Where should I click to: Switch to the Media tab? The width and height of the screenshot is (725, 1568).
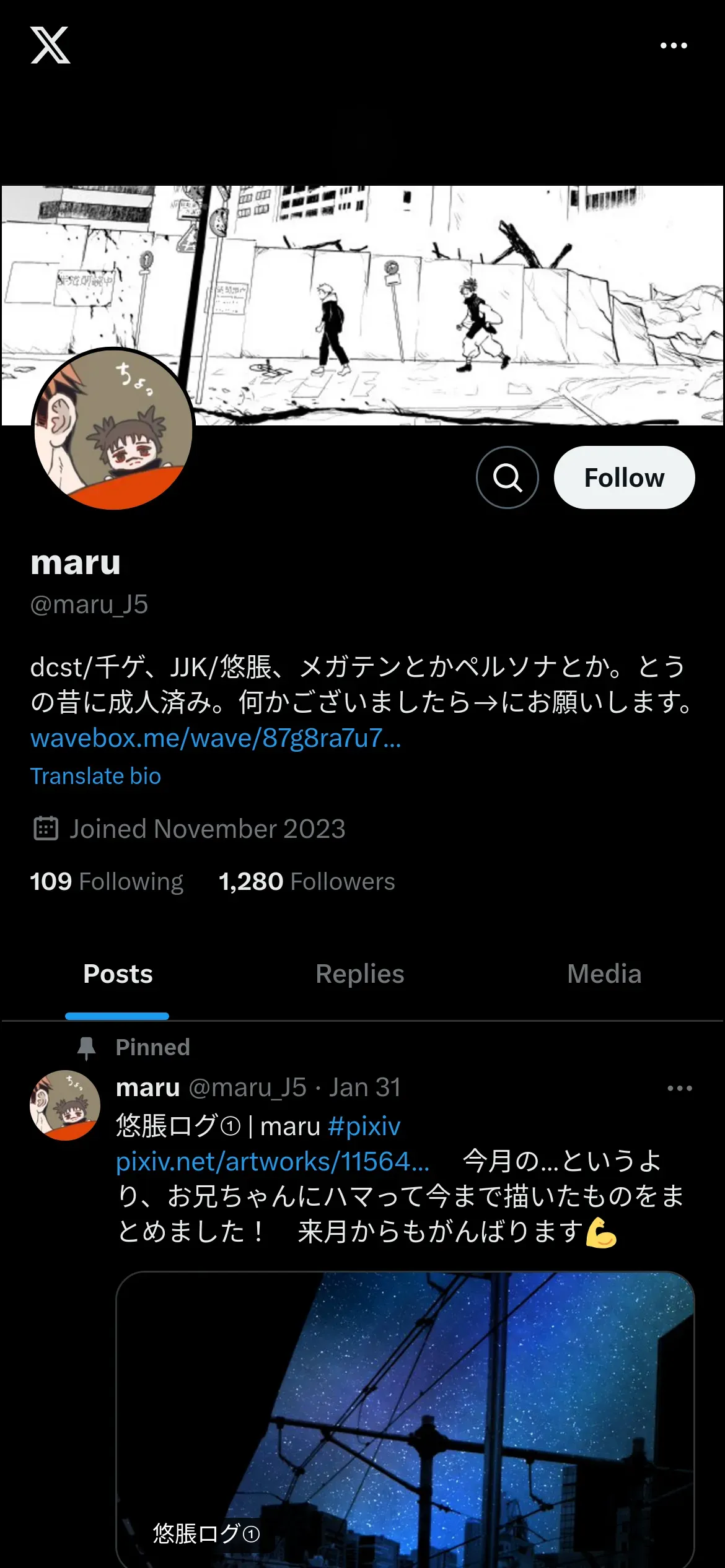click(x=604, y=974)
